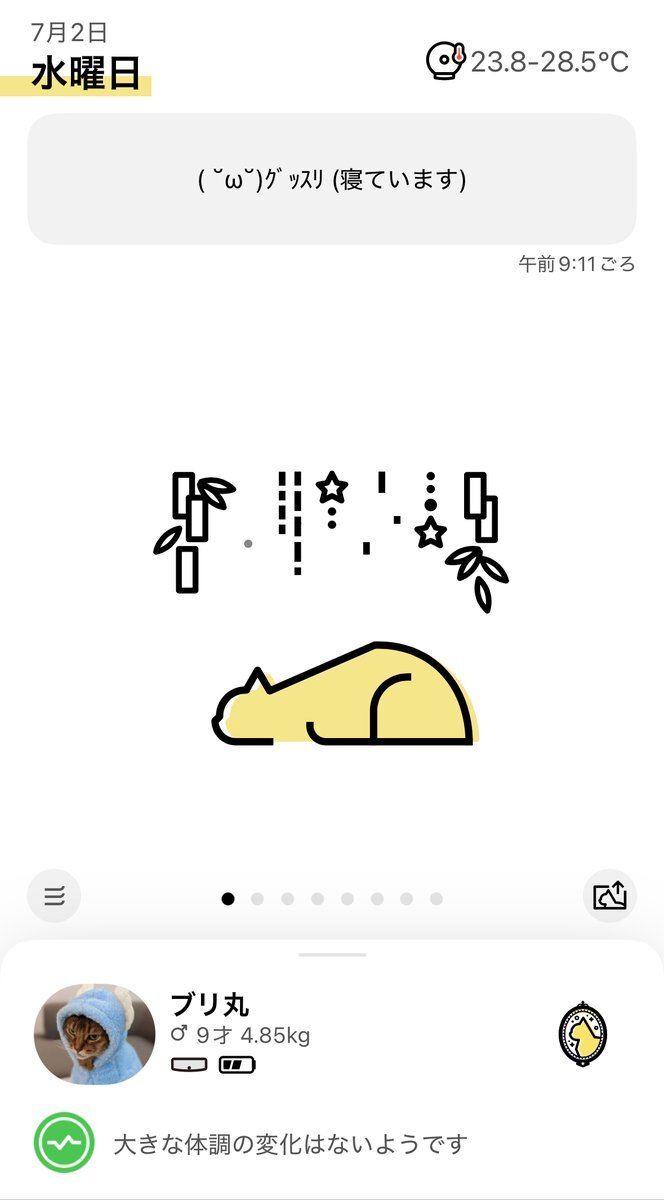The height and width of the screenshot is (1200, 664).
Task: Open ブリ丸's profile photo
Action: (95, 1034)
